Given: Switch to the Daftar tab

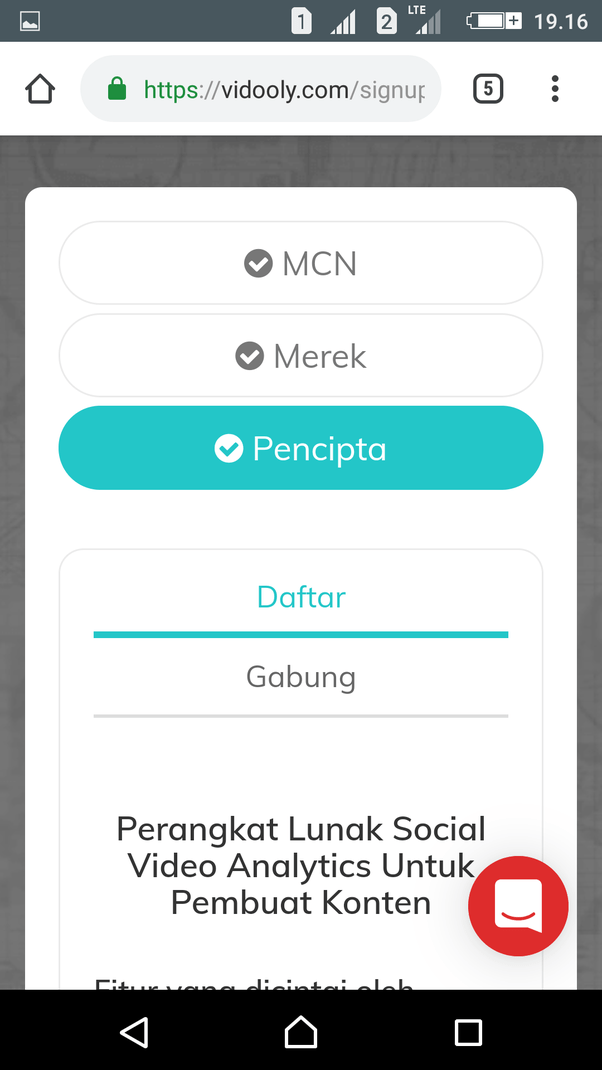Looking at the screenshot, I should [301, 598].
